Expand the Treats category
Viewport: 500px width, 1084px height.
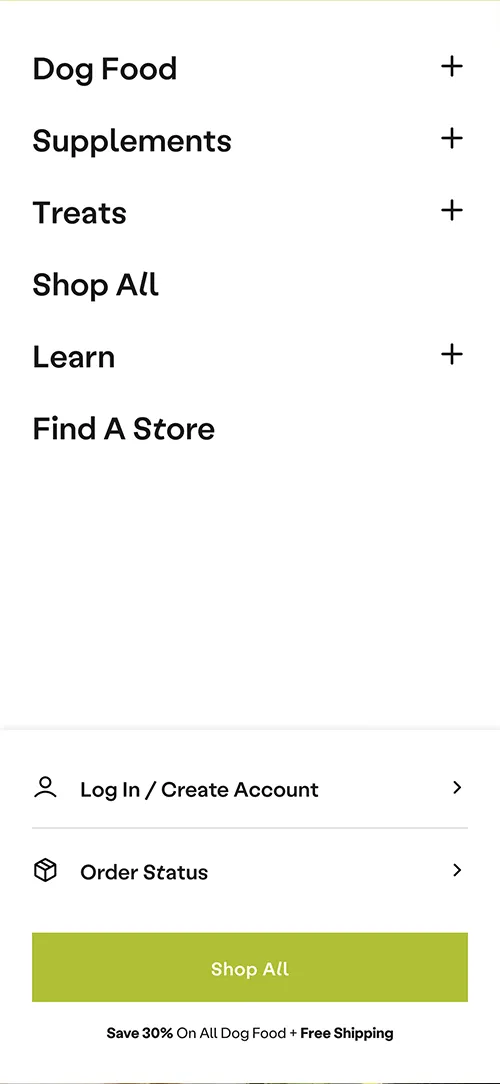(452, 211)
